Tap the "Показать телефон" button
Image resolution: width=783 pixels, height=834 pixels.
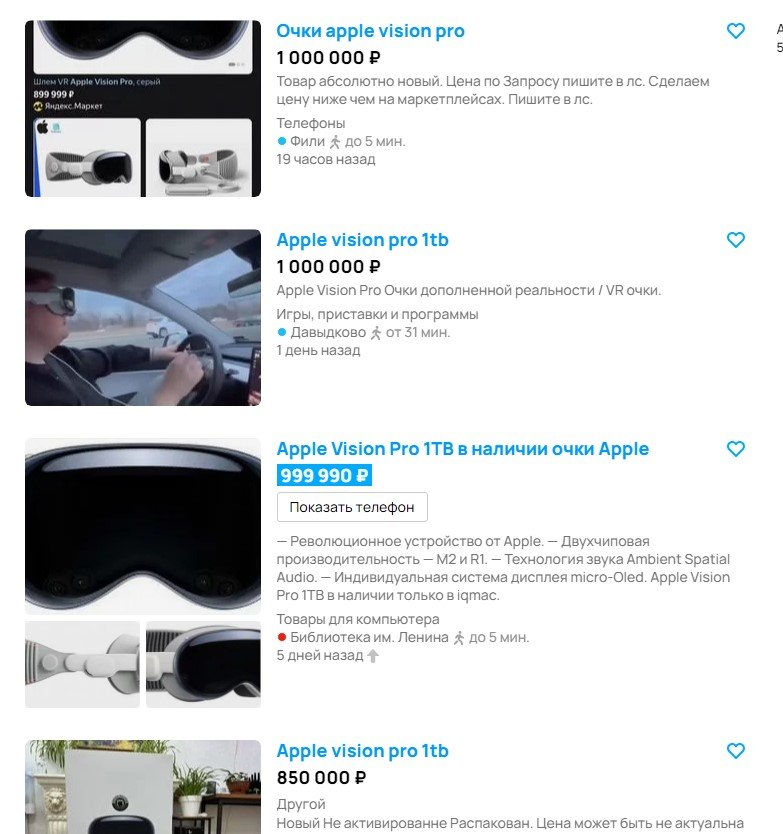(352, 507)
